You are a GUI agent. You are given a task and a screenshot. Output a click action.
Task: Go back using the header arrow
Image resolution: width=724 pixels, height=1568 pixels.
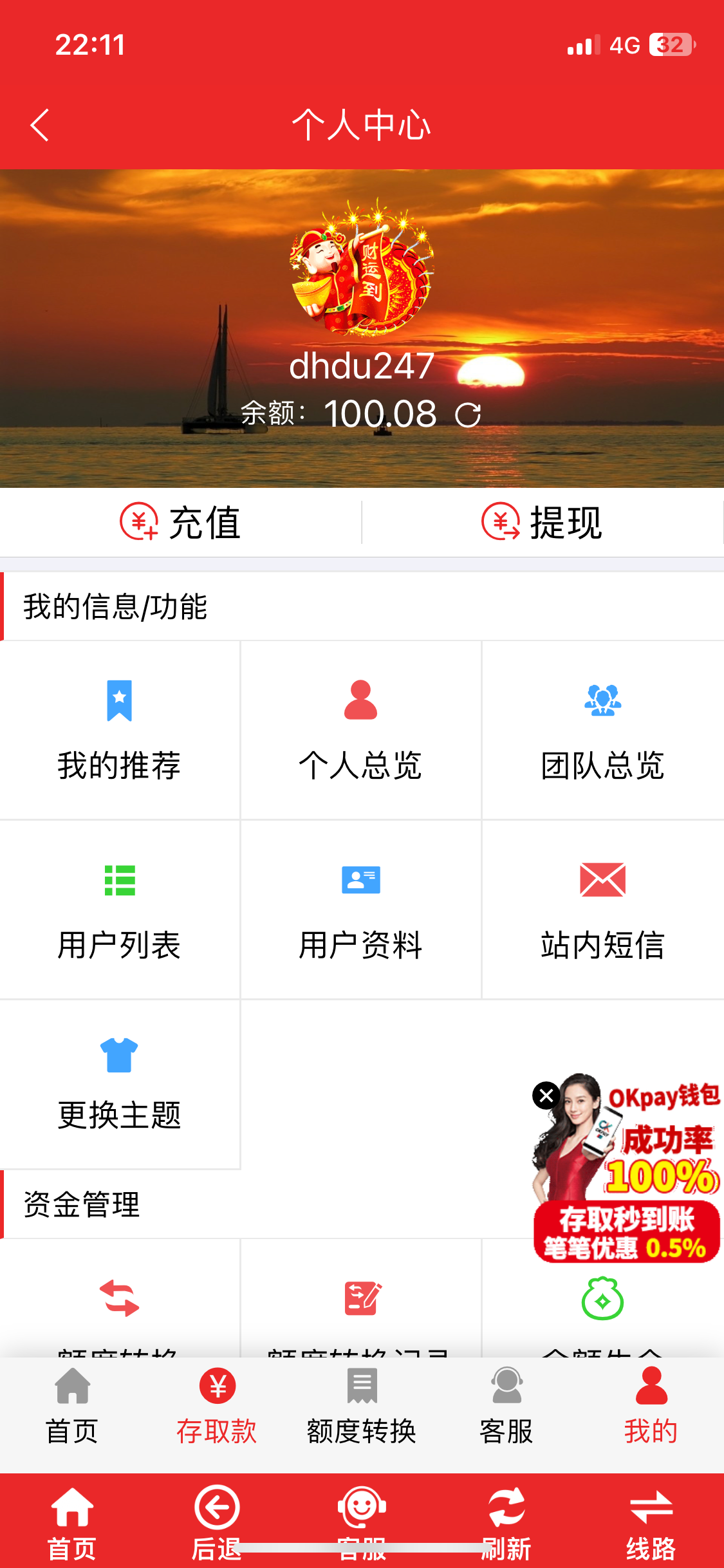tap(40, 125)
